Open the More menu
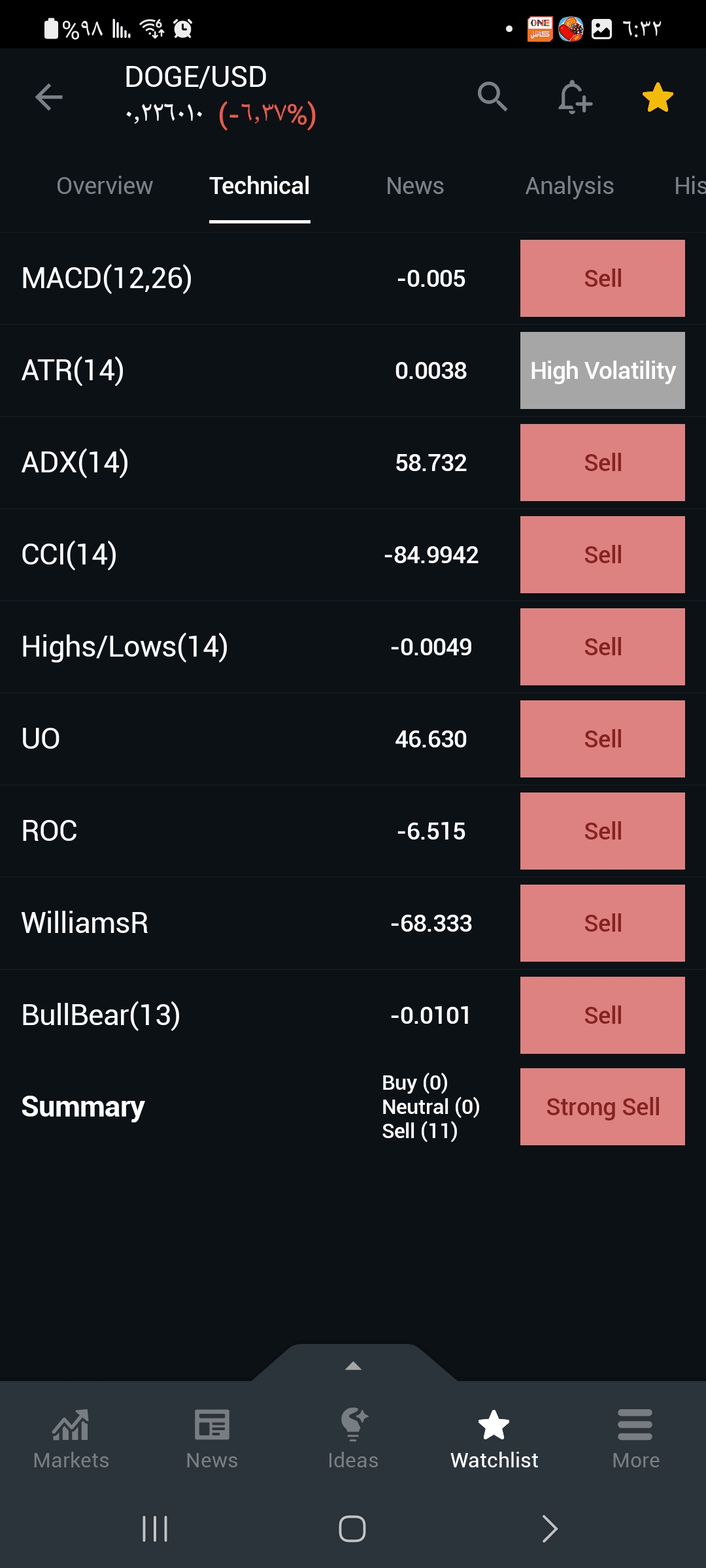Image resolution: width=706 pixels, height=1568 pixels. pos(635,1439)
